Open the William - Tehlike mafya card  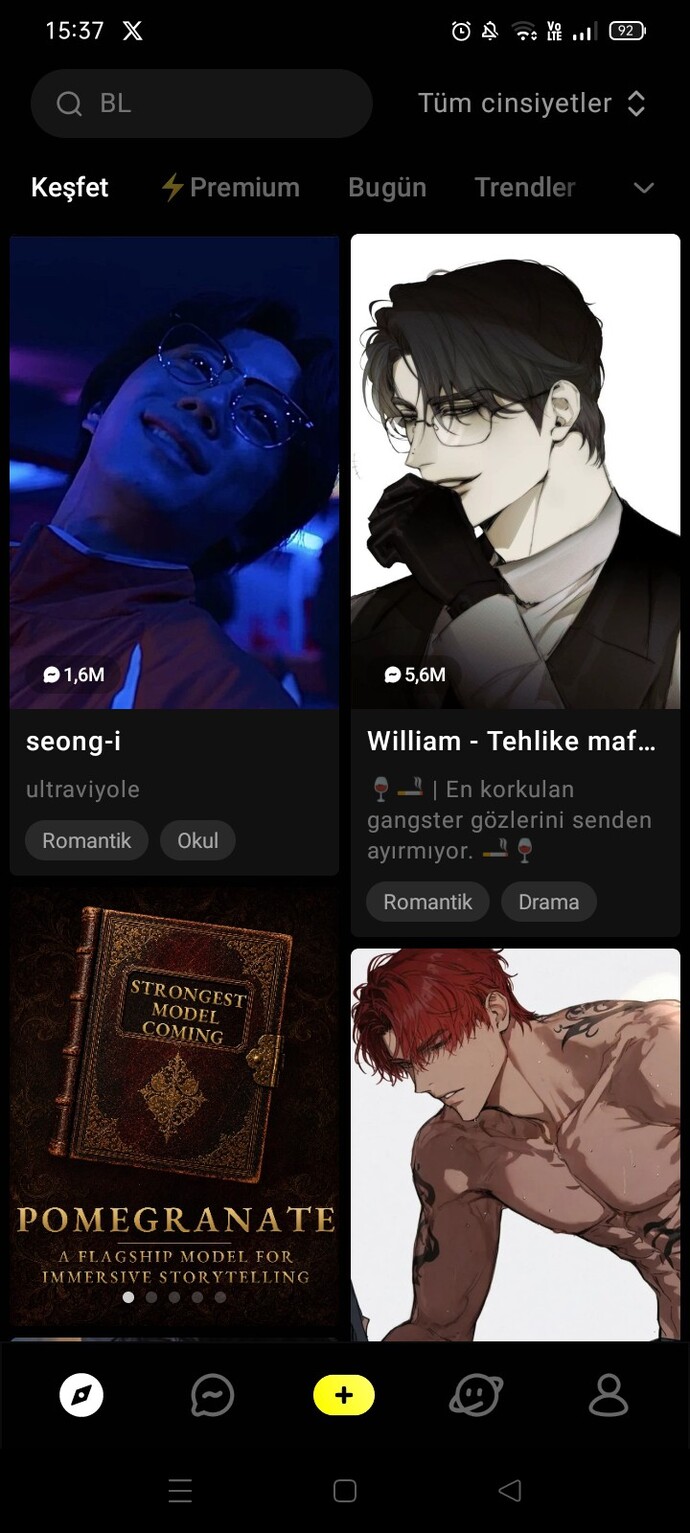pyautogui.click(x=515, y=585)
